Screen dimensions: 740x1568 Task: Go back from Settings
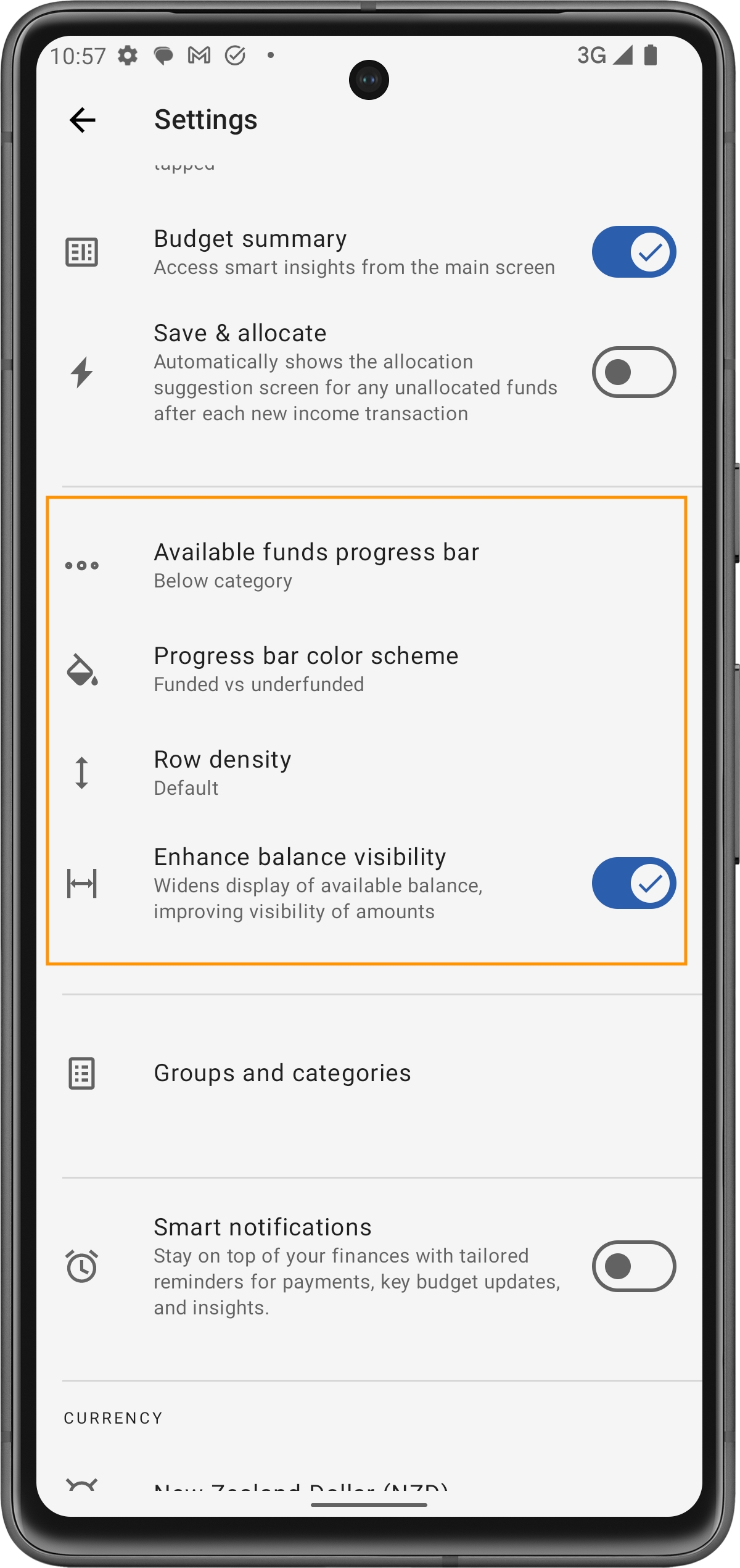click(x=83, y=120)
